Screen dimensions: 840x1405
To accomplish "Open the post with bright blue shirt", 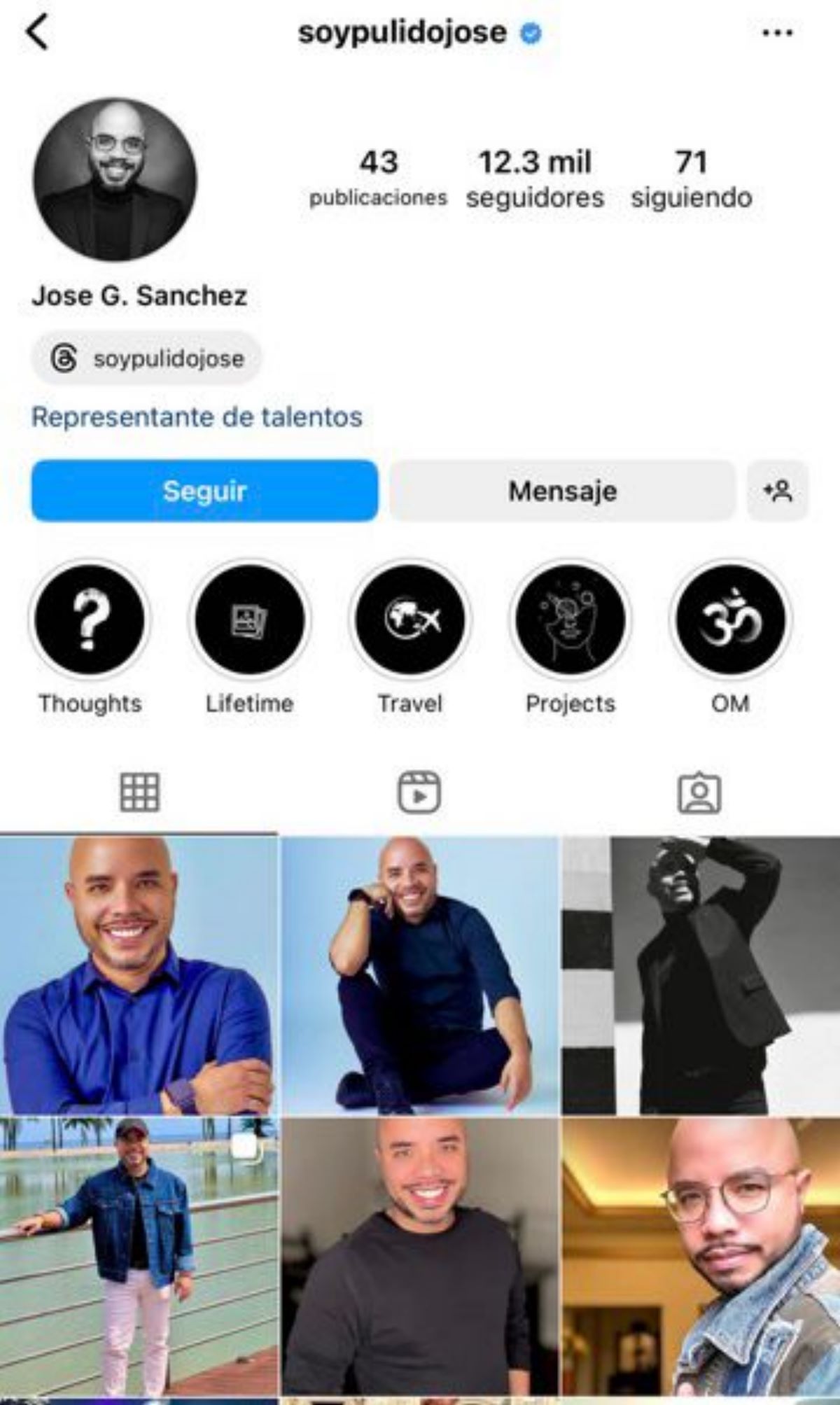I will point(139,975).
